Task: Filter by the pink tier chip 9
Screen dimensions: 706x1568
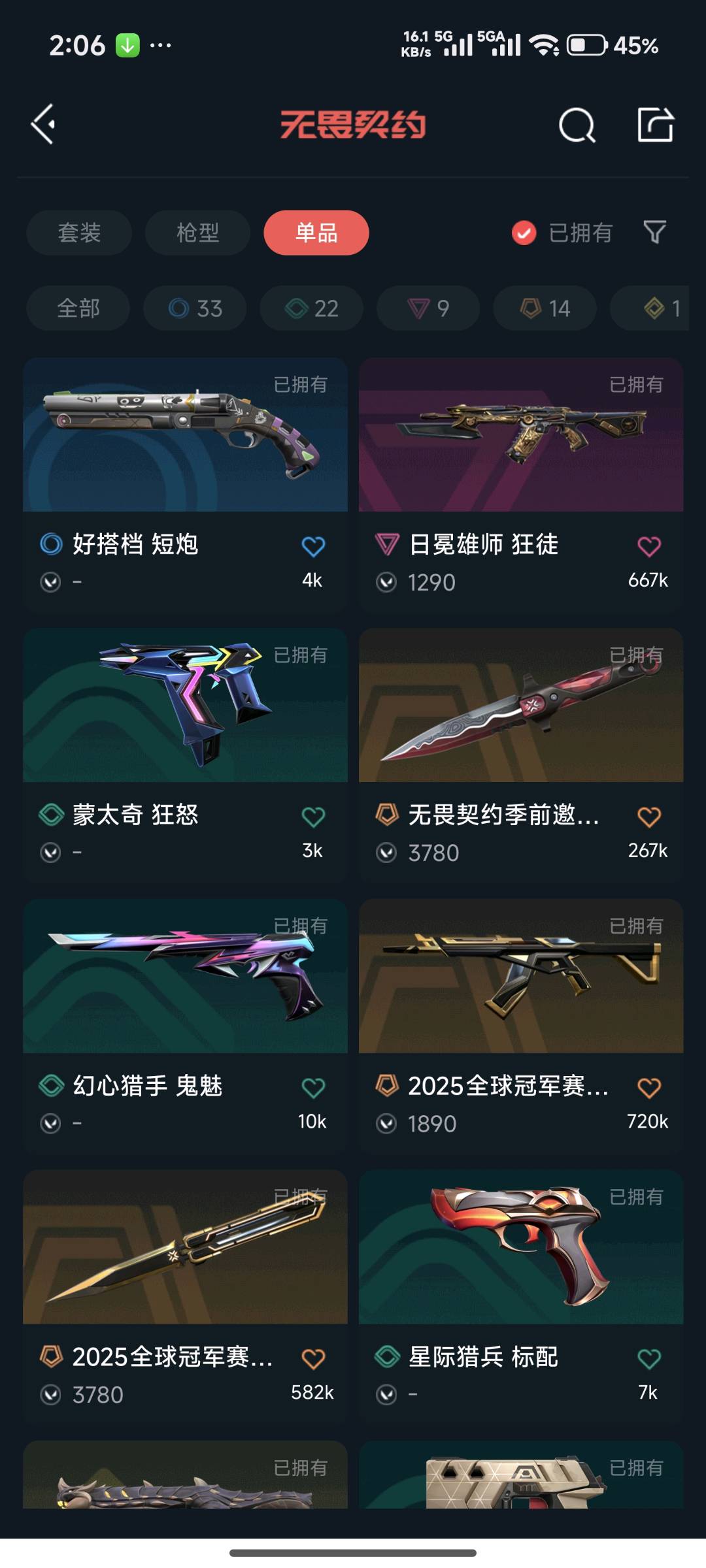Action: click(428, 308)
